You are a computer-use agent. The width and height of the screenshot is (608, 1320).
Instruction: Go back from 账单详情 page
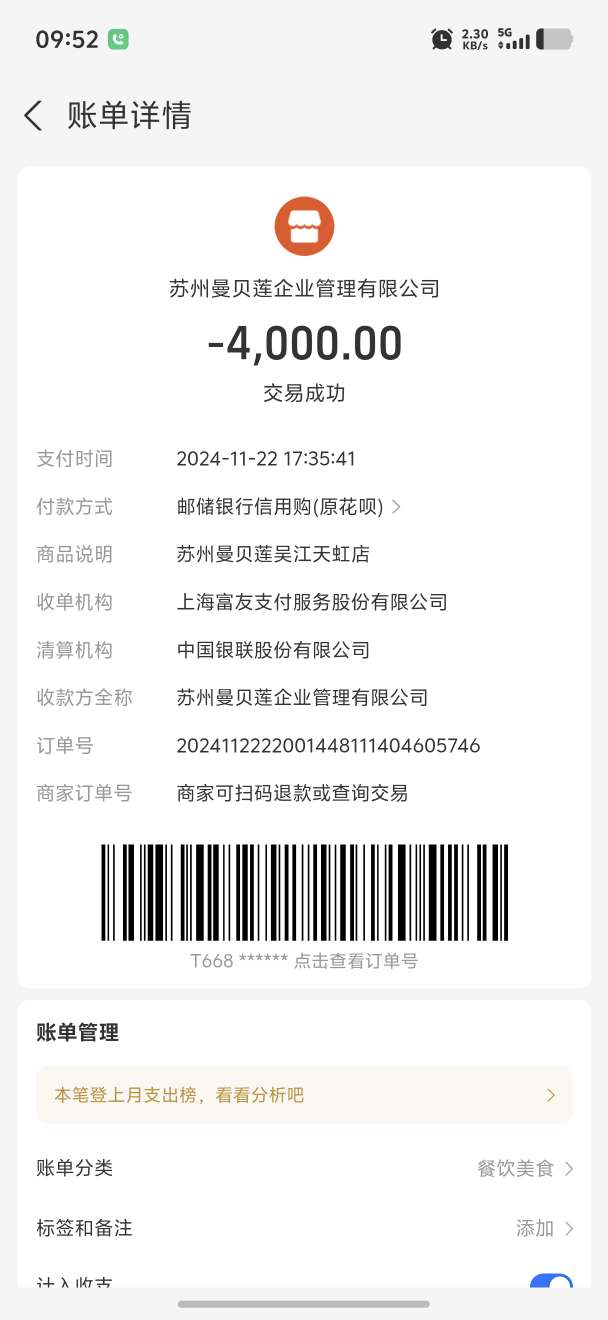pyautogui.click(x=33, y=116)
